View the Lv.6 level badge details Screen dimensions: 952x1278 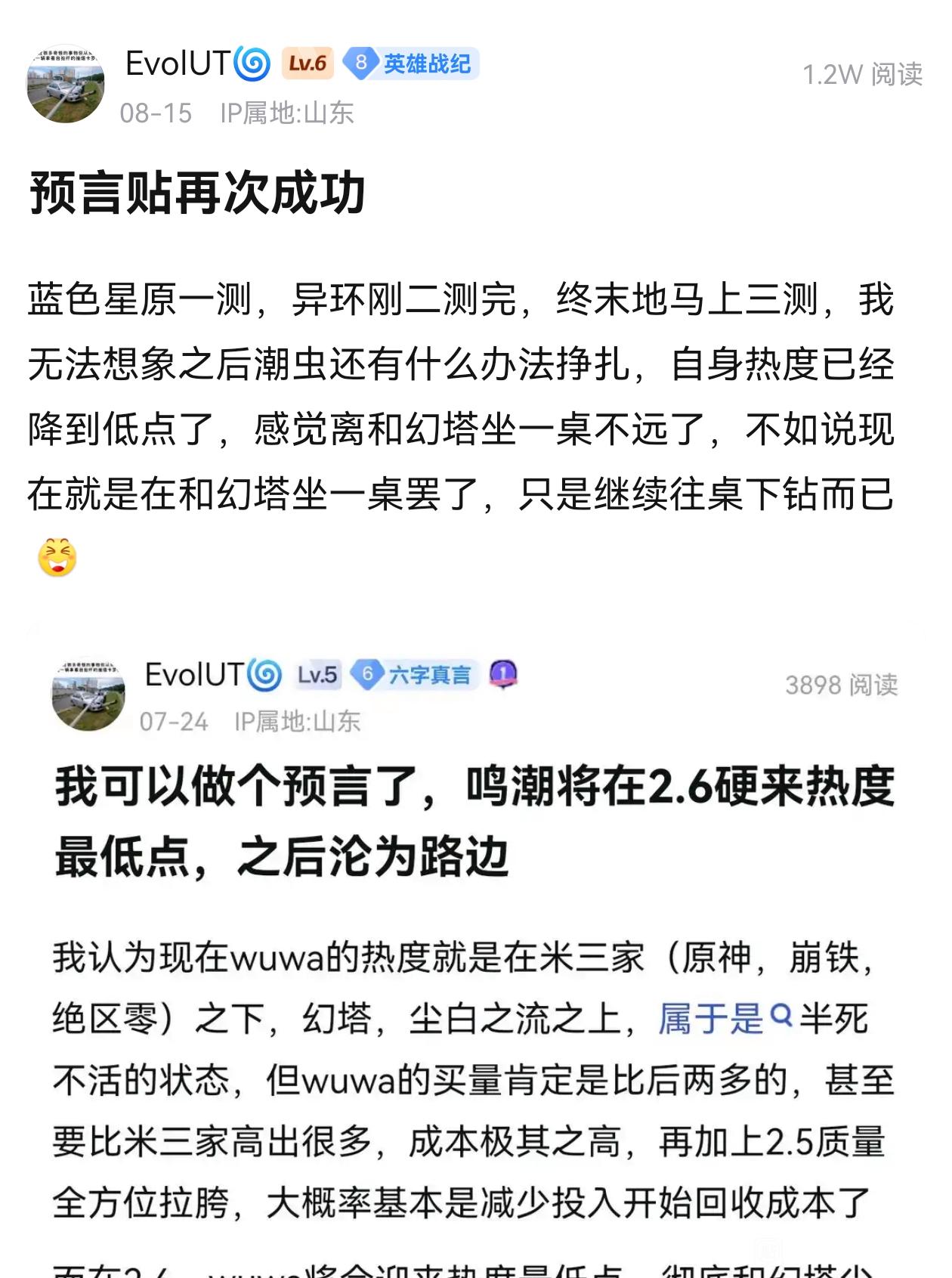(x=308, y=63)
